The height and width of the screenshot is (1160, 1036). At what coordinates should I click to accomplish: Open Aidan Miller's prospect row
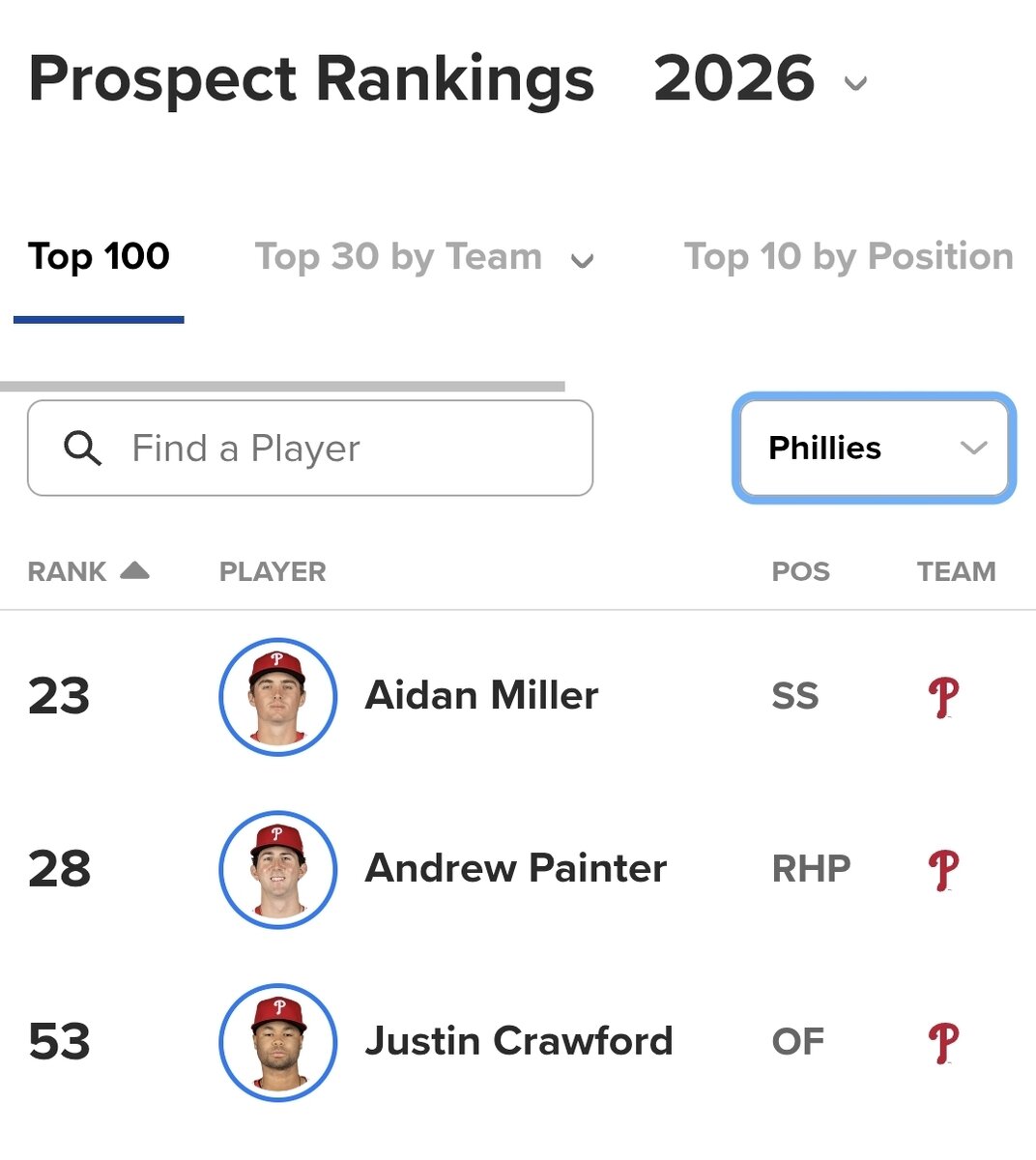(481, 696)
